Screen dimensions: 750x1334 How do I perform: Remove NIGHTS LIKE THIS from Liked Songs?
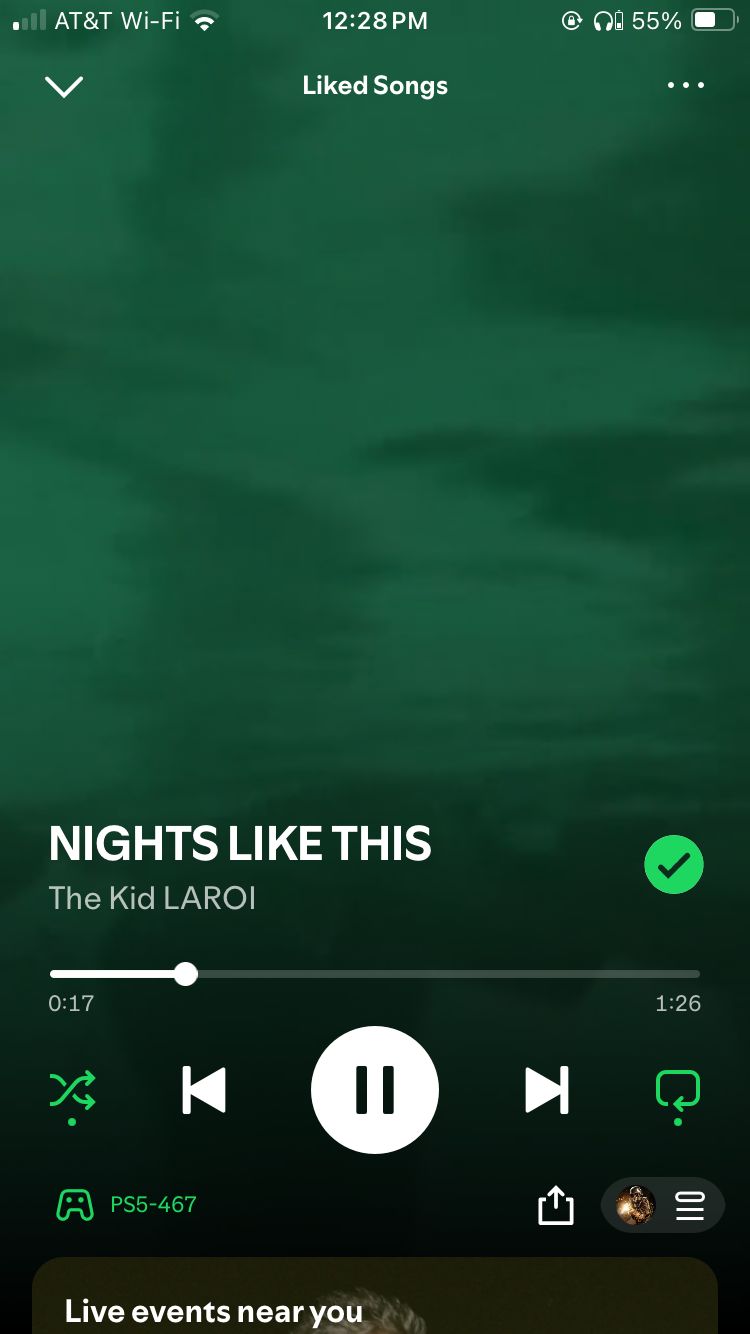click(x=674, y=865)
